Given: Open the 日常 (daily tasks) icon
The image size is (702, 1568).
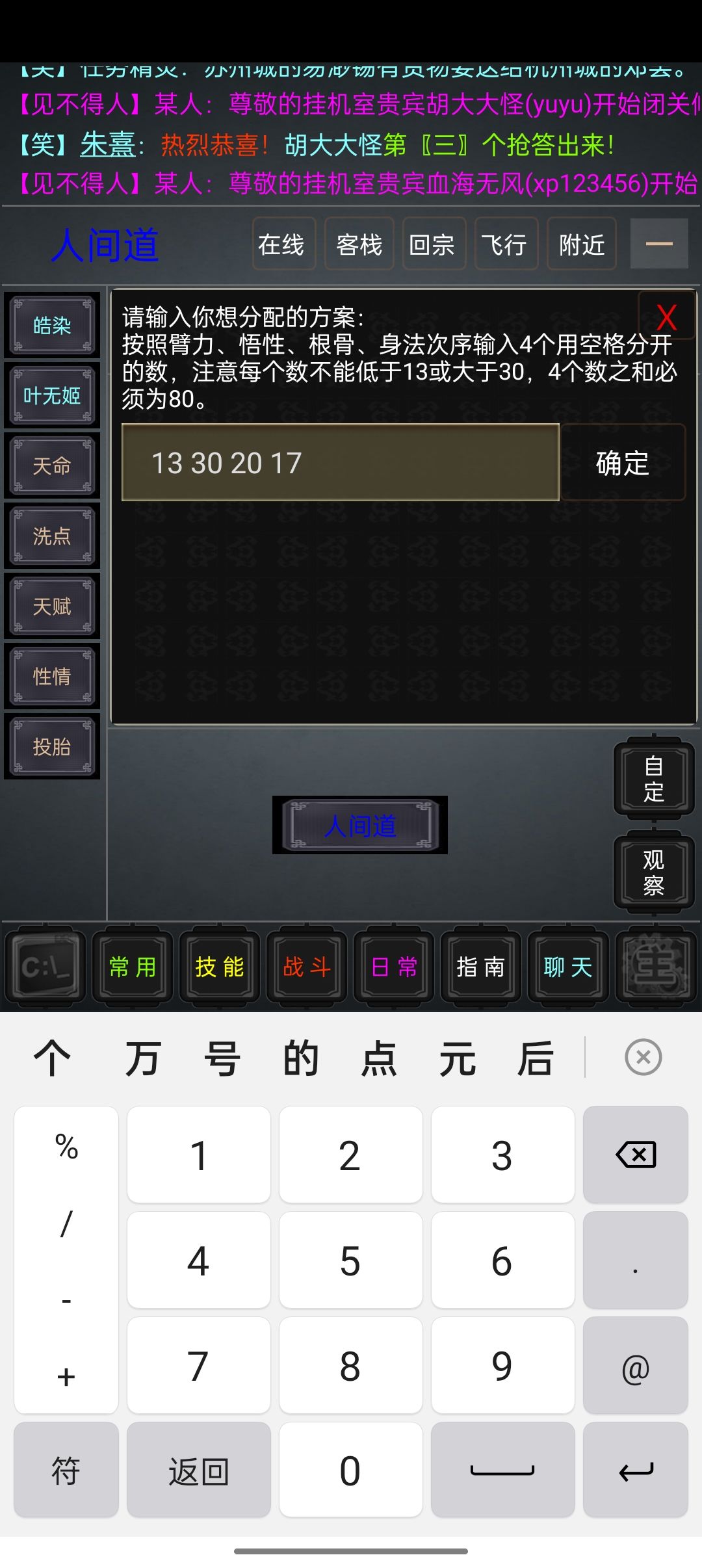Looking at the screenshot, I should 393,967.
